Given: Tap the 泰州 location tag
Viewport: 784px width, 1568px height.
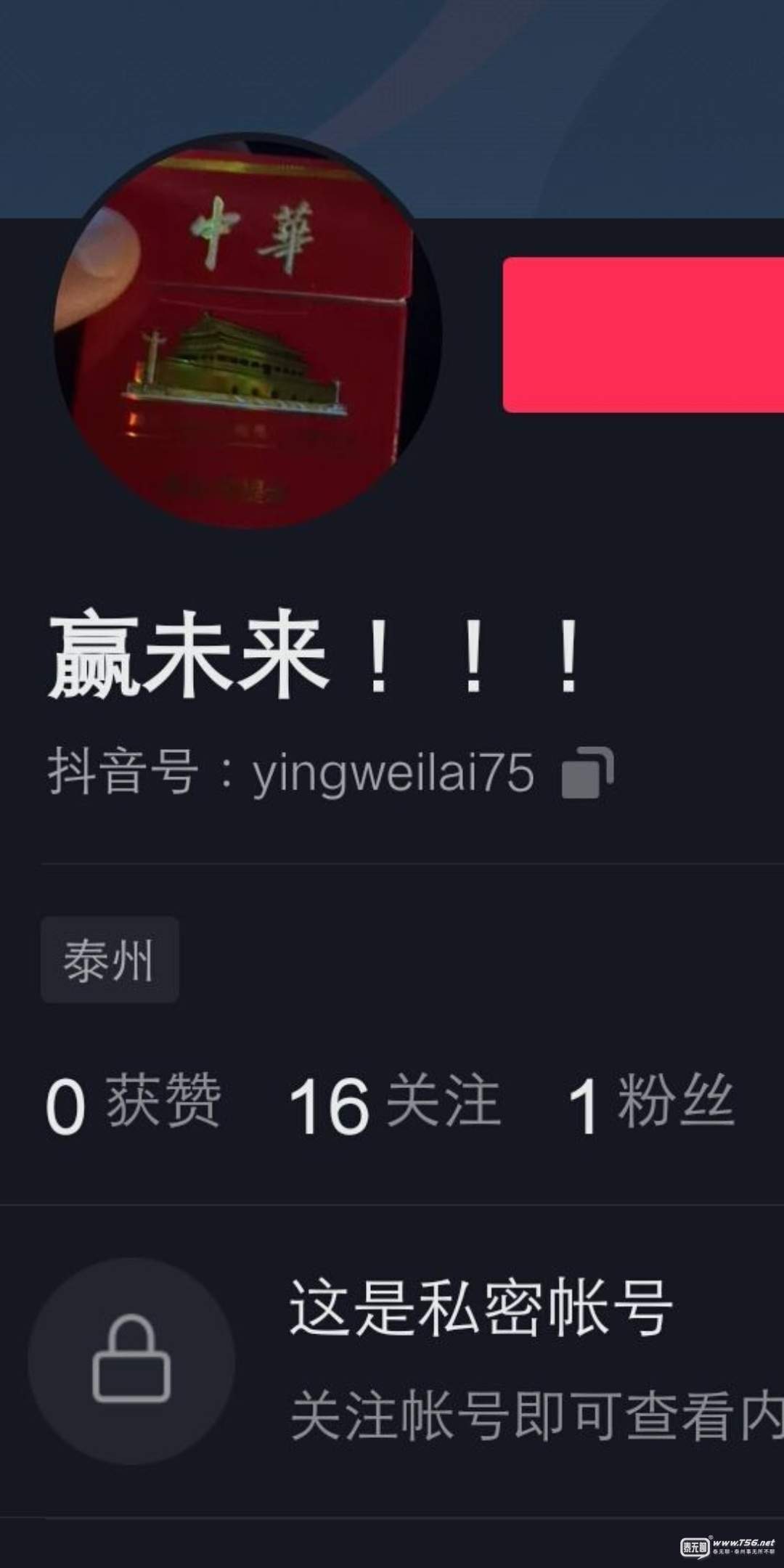Looking at the screenshot, I should pyautogui.click(x=110, y=960).
